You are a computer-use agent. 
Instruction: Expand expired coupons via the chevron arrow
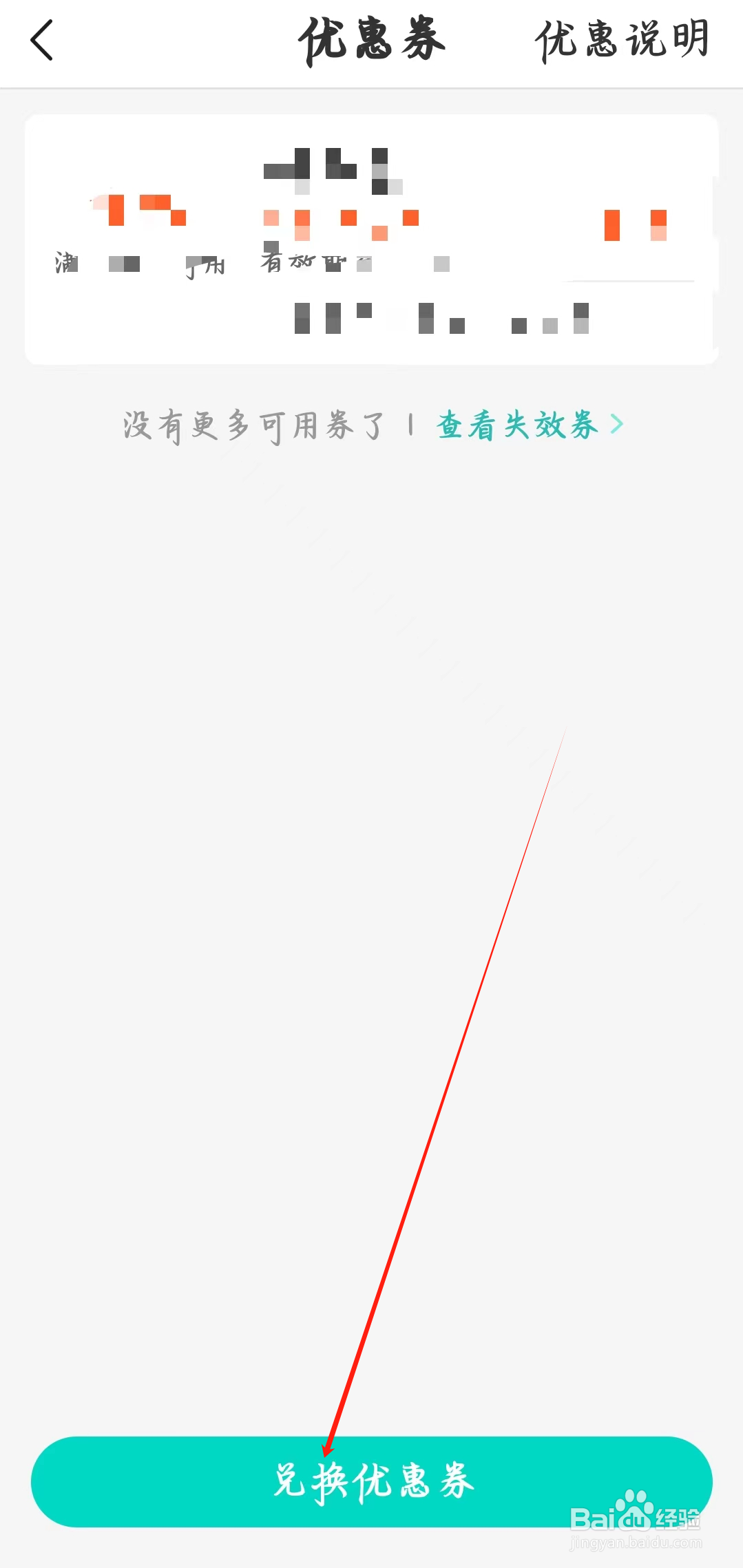click(618, 425)
